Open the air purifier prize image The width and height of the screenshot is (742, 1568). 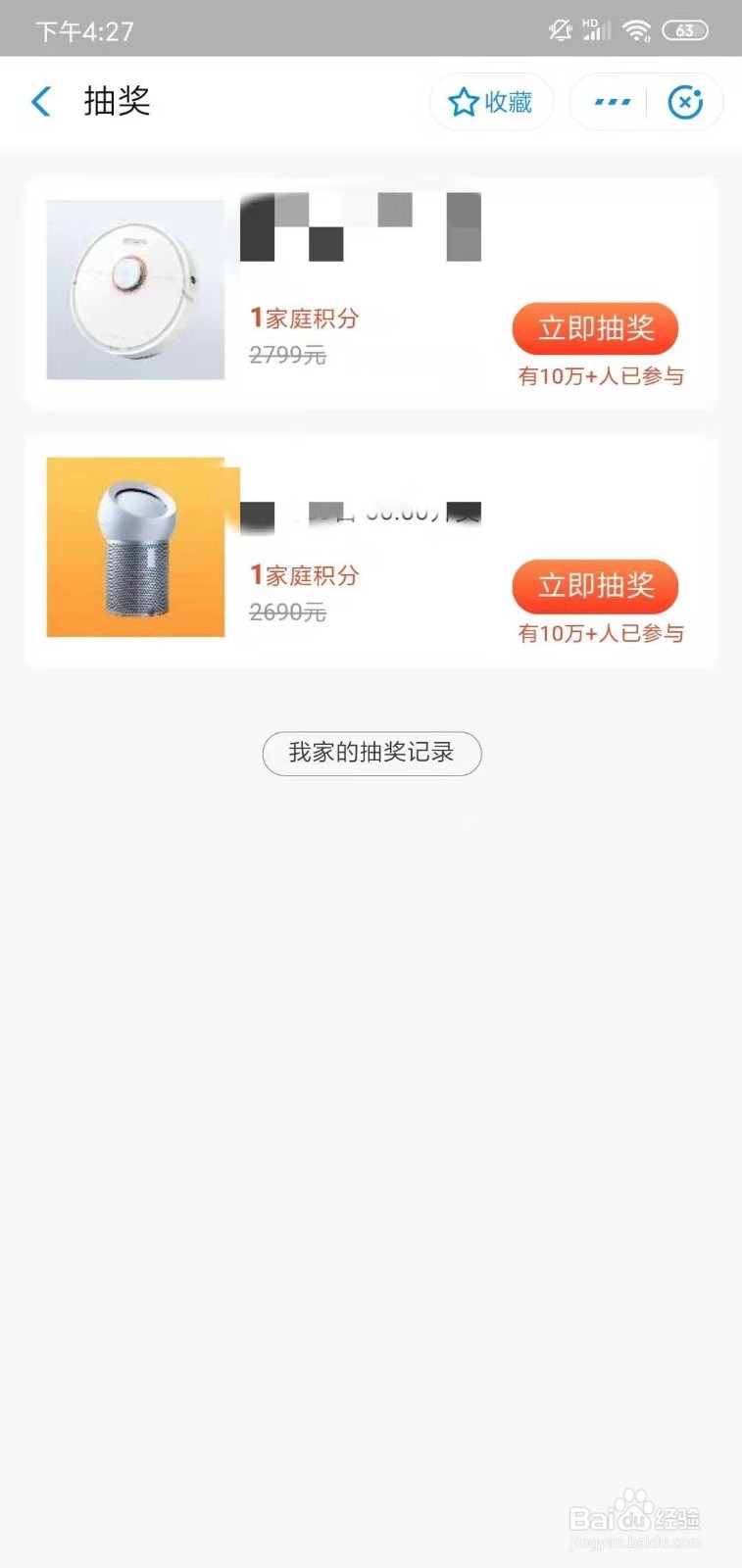pos(135,547)
